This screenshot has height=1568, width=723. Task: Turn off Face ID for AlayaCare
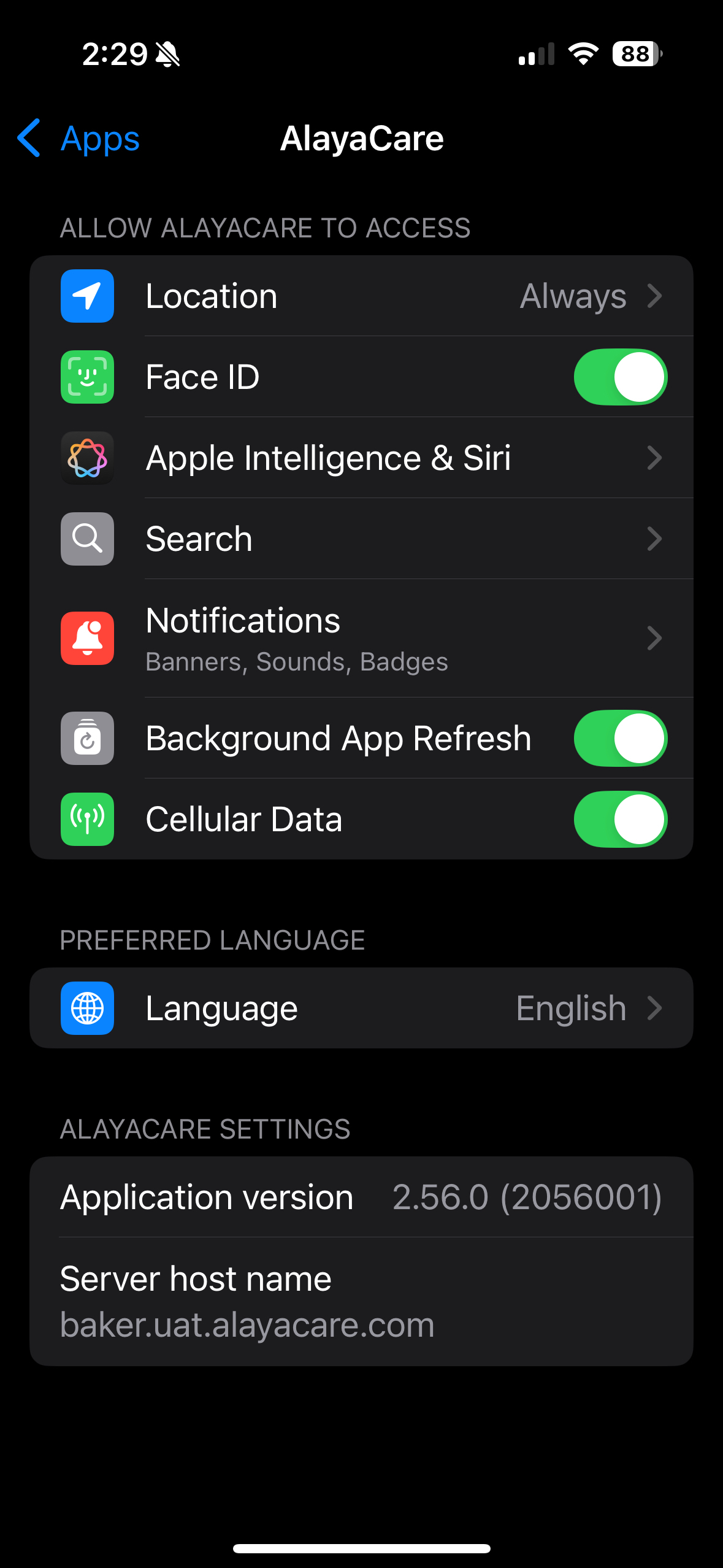[x=620, y=377]
